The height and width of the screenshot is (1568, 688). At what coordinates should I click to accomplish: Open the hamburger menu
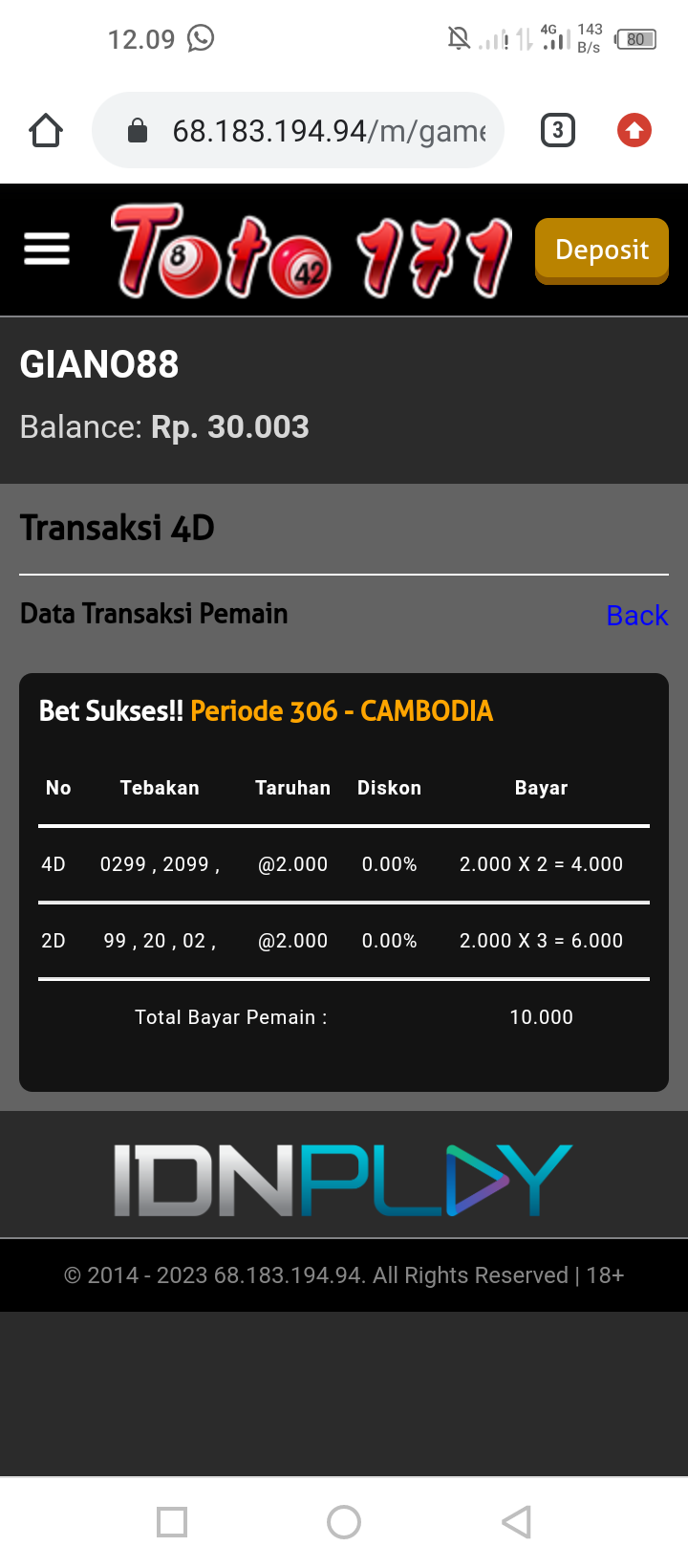(x=47, y=249)
